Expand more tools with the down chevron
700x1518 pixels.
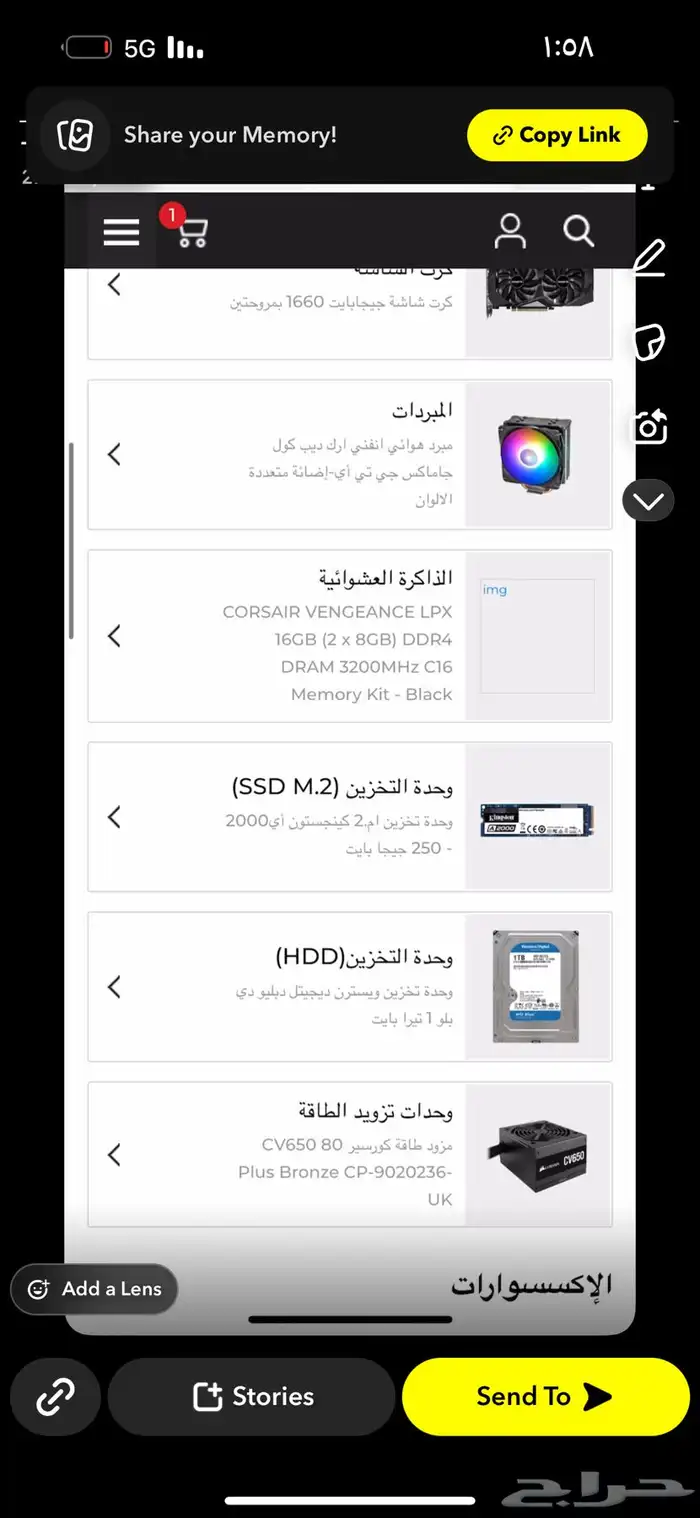pos(649,500)
